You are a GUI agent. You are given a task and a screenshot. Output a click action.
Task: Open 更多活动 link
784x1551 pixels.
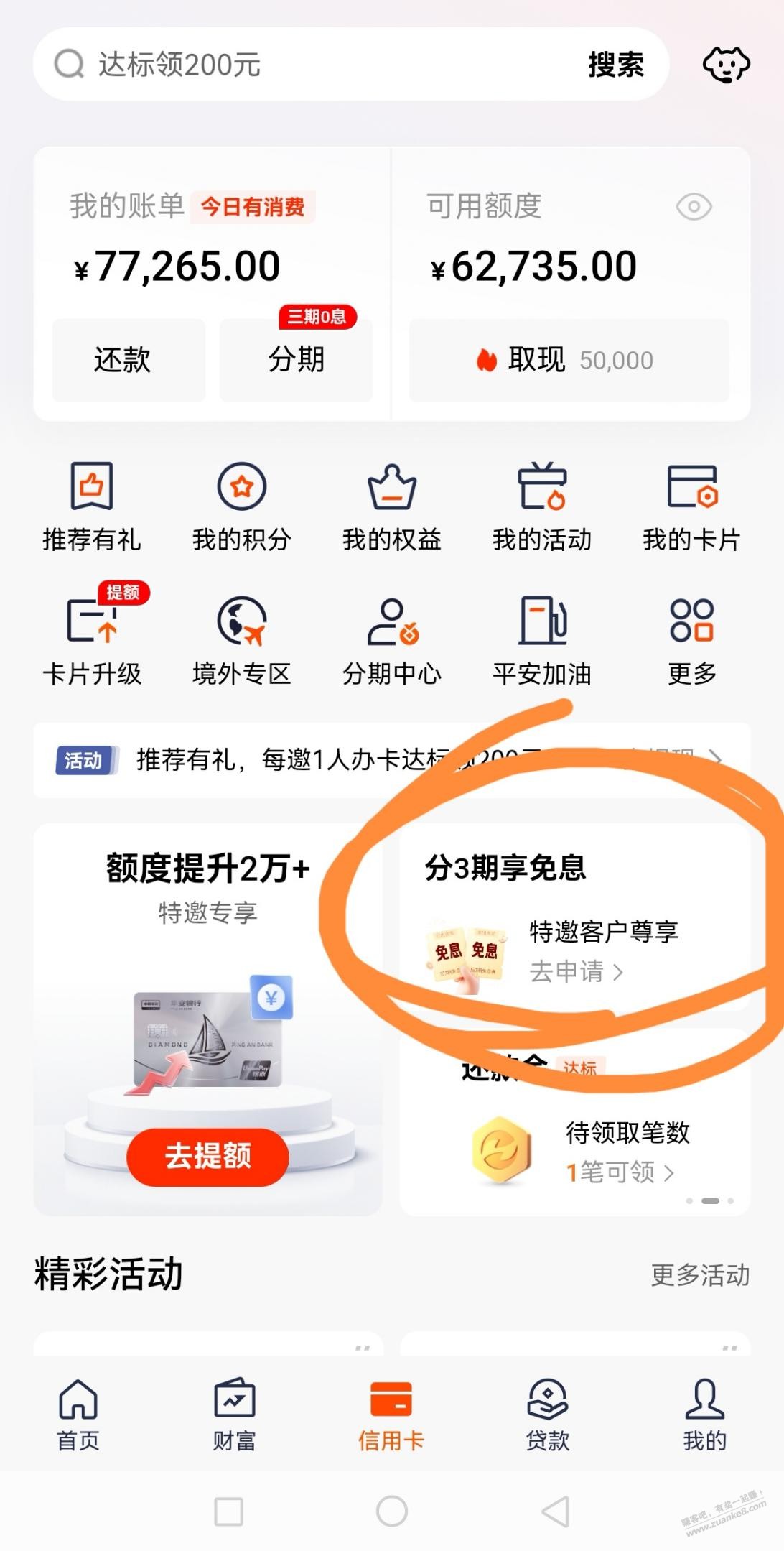[699, 1274]
